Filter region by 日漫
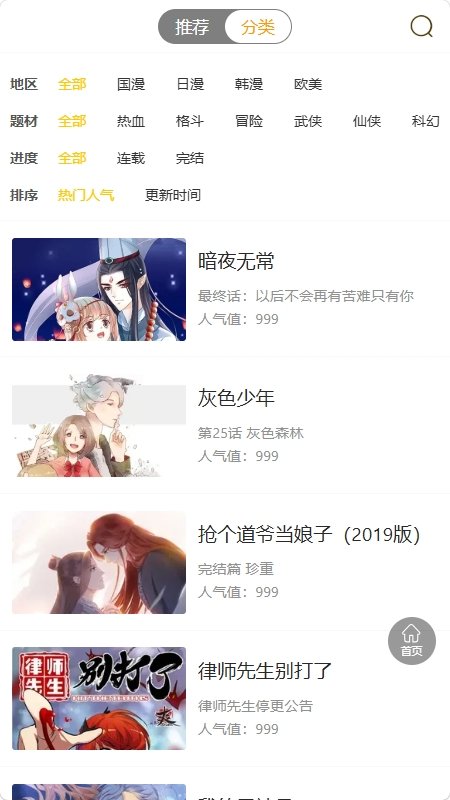Screen dimensions: 450x800 [190, 84]
